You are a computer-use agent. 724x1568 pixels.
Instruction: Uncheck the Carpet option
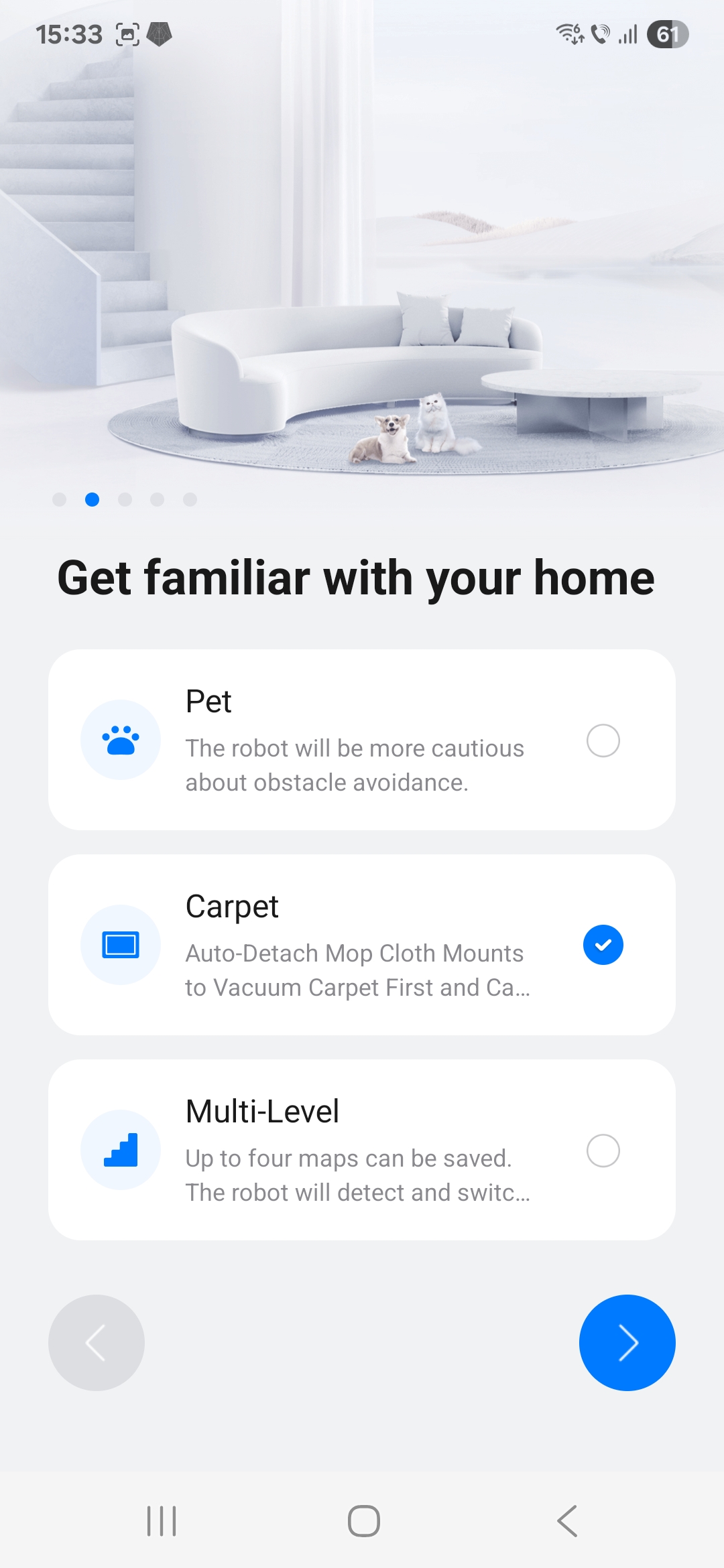click(603, 945)
